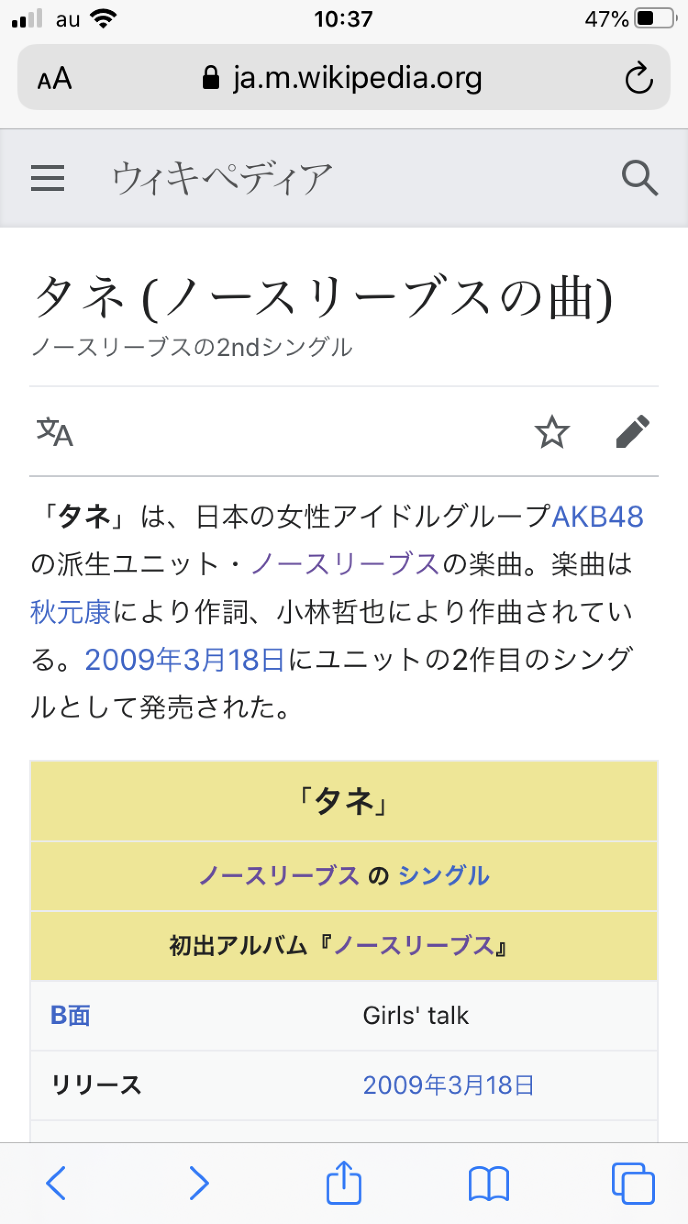
Task: Edit this article with the pencil icon
Action: [633, 432]
